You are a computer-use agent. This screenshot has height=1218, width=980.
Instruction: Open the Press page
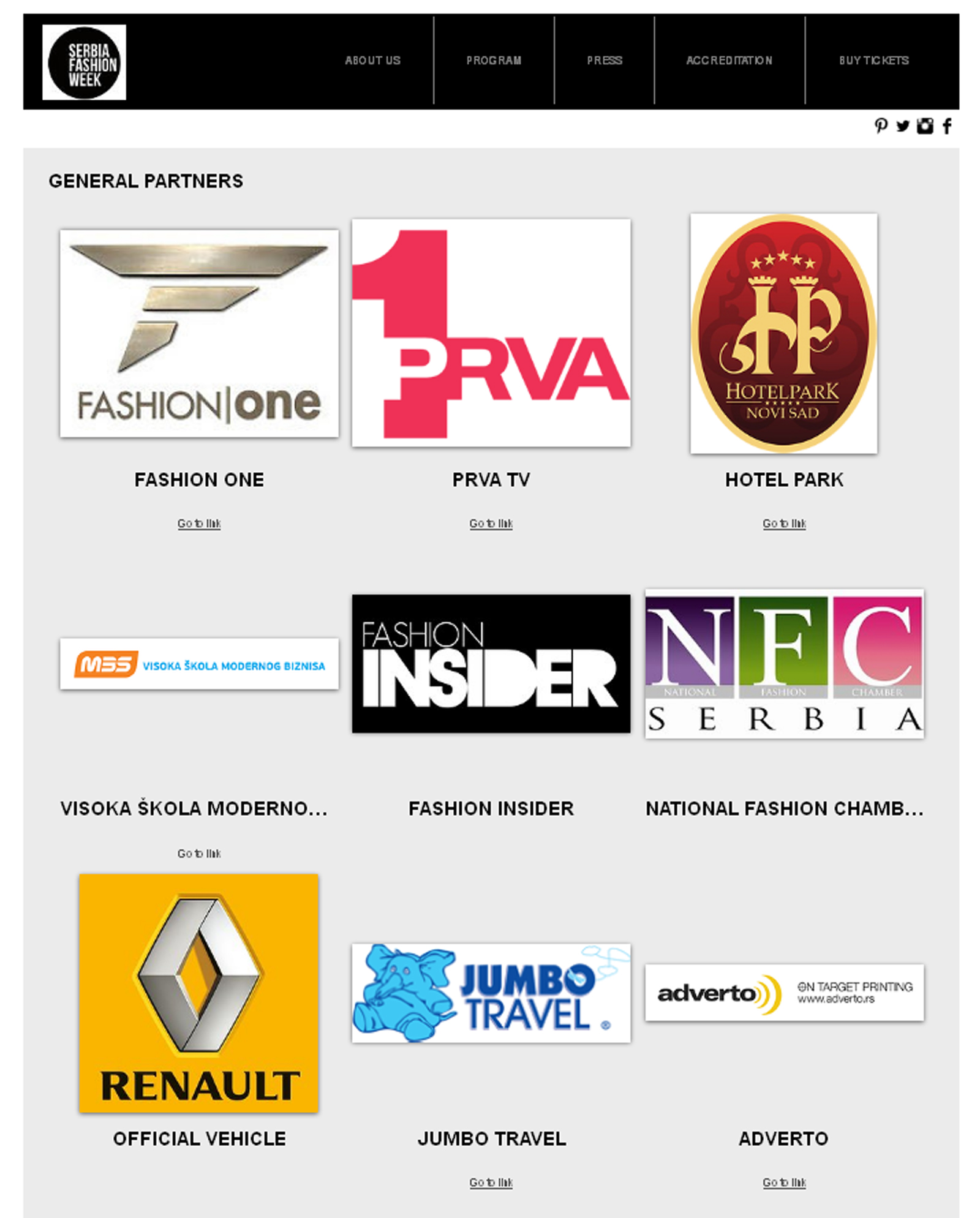pyautogui.click(x=604, y=61)
